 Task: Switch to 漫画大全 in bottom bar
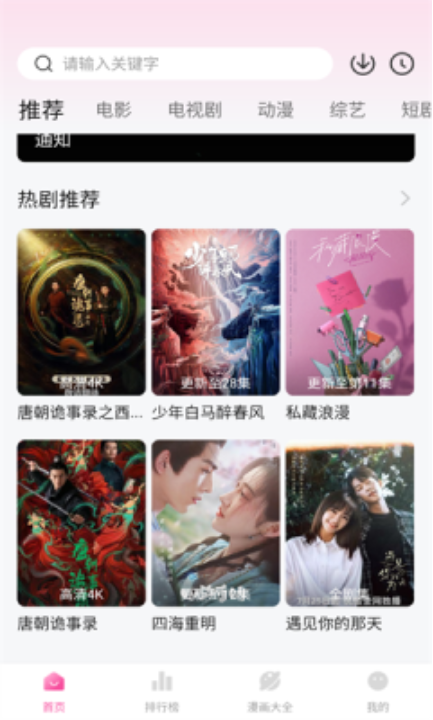[x=270, y=692]
